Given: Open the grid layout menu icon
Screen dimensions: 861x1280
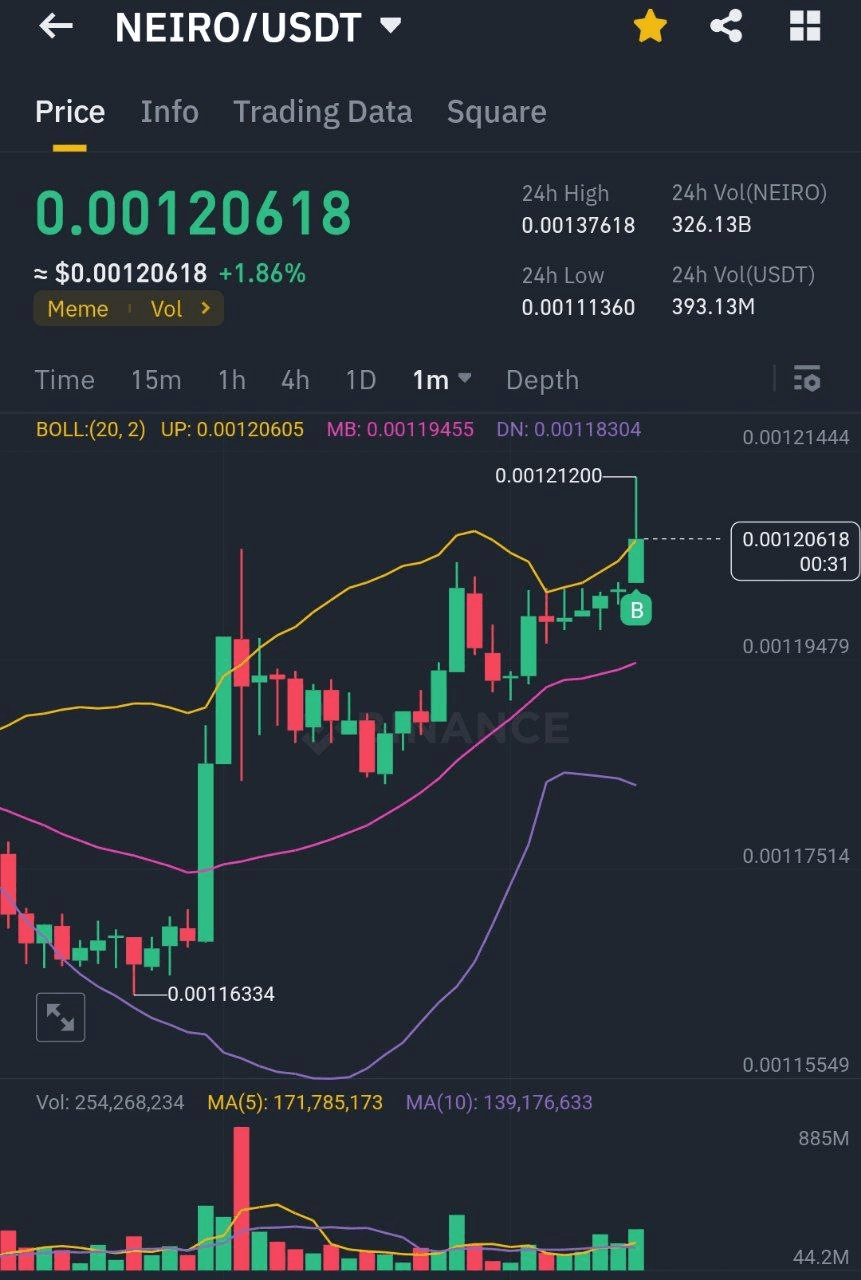Looking at the screenshot, I should (x=805, y=27).
